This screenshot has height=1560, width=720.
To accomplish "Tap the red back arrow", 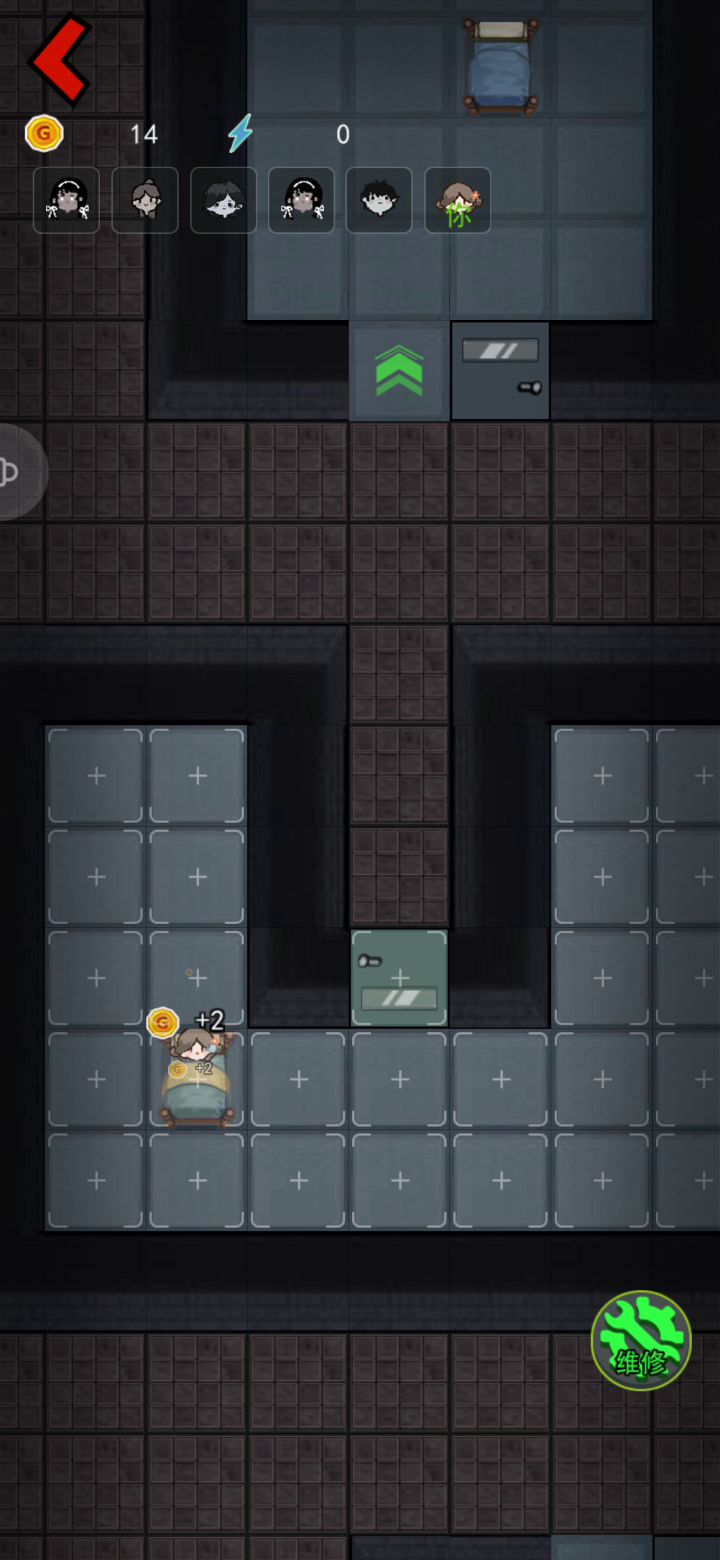I will [60, 60].
